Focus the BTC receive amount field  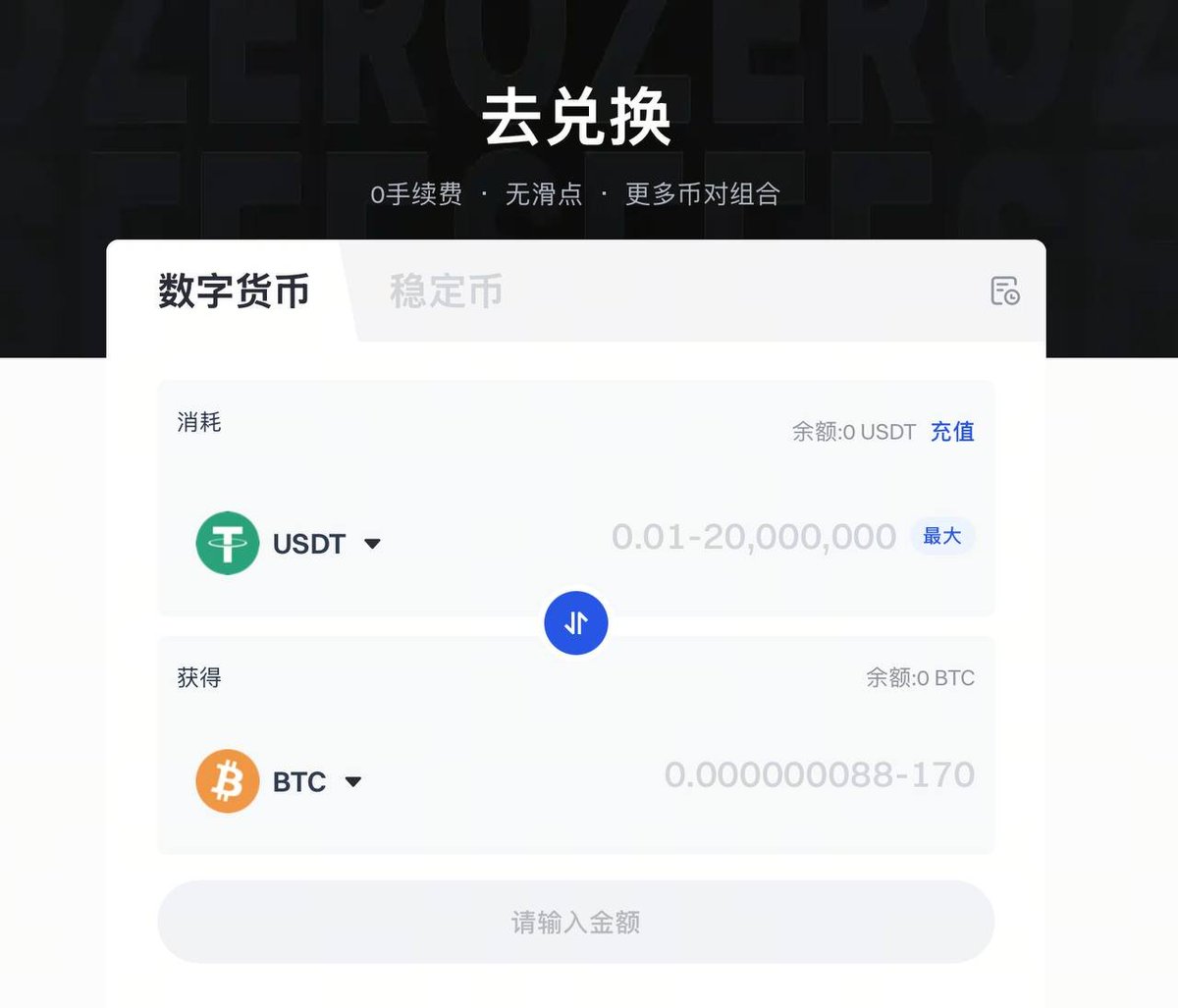coord(819,775)
